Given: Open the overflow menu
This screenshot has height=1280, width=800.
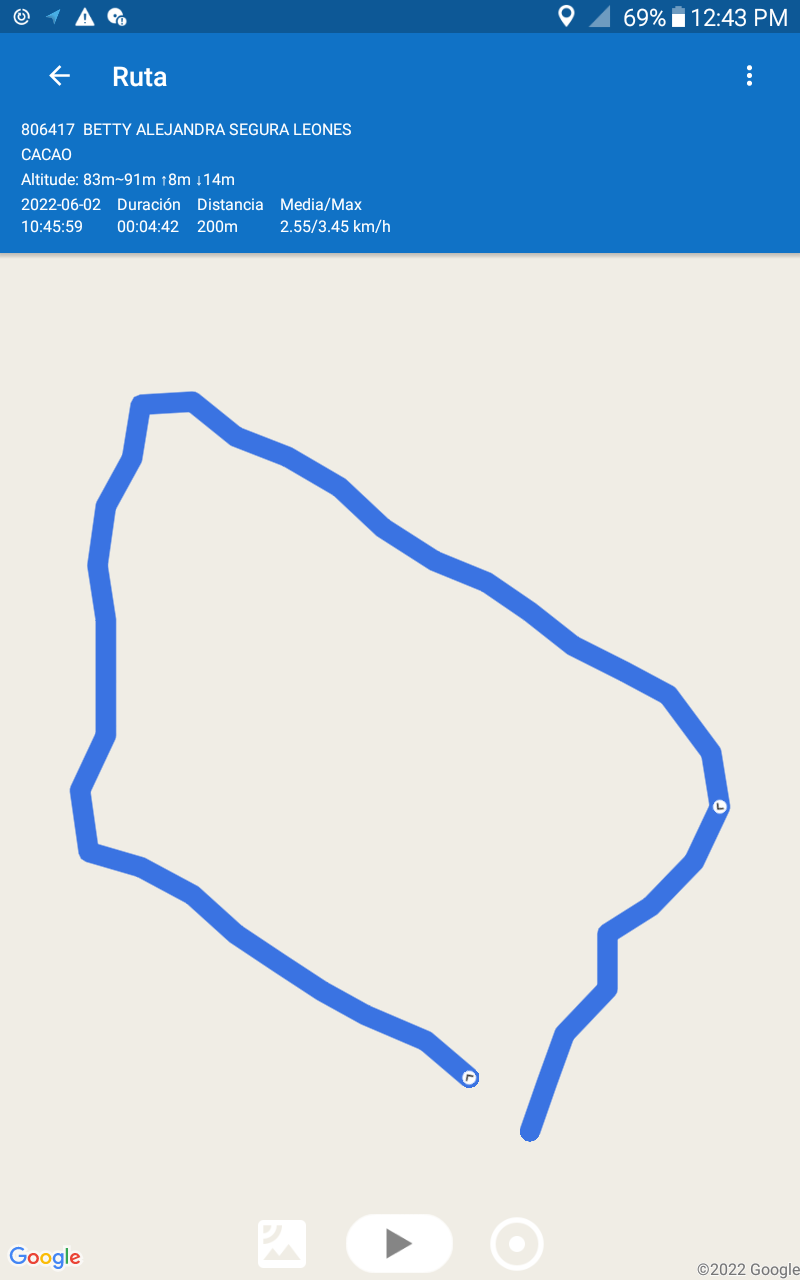Looking at the screenshot, I should (x=749, y=76).
